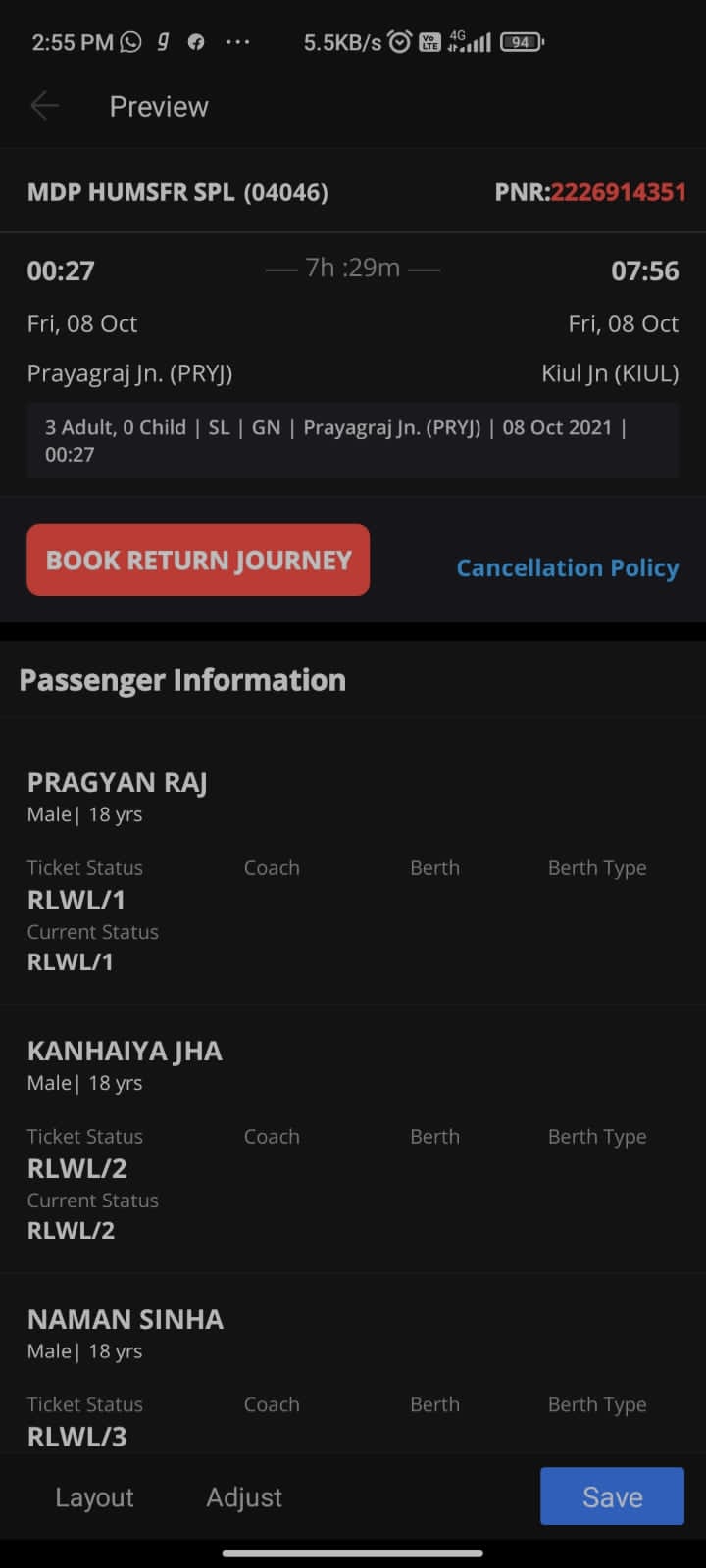Tap Book Return Journey button
Viewport: 706px width, 1568px height.
pyautogui.click(x=198, y=560)
